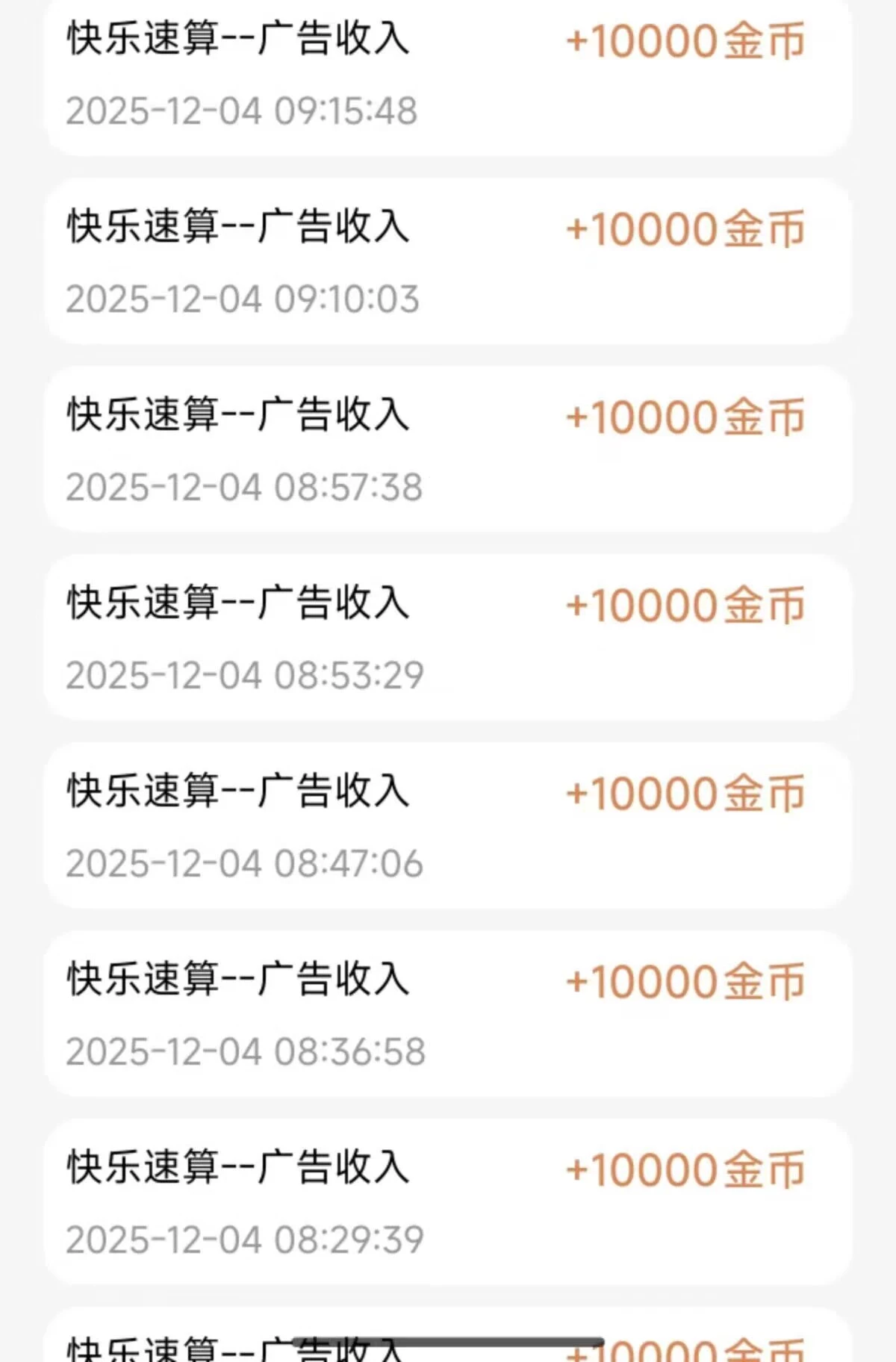Tap the +10000 amount on 08:53:29 row

(685, 605)
